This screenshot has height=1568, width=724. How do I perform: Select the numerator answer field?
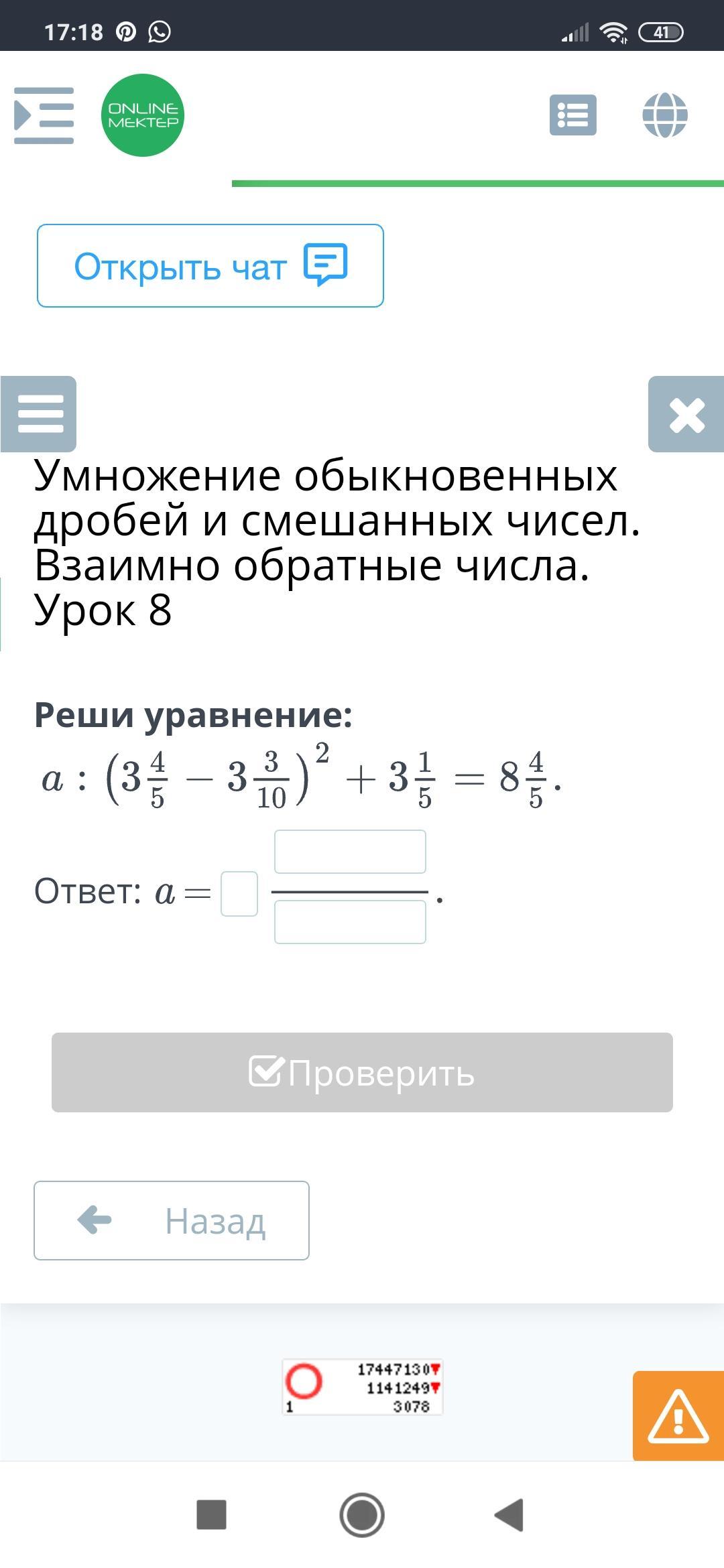[x=350, y=852]
